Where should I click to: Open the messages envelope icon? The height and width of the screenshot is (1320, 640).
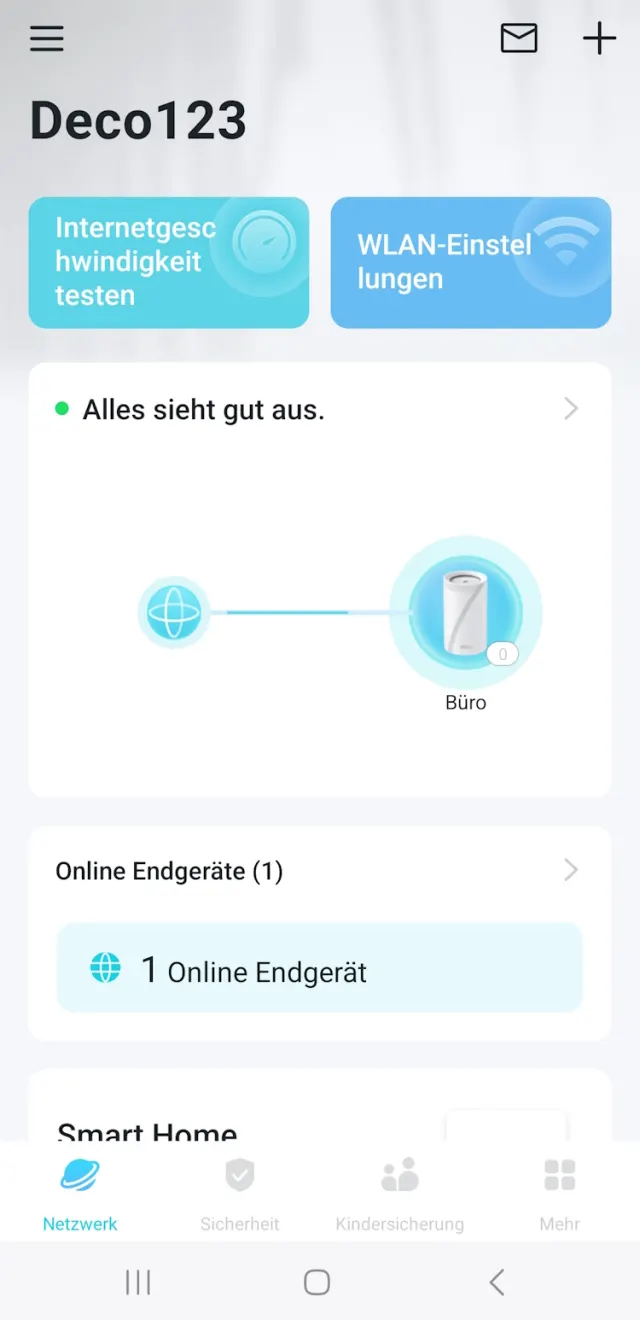[518, 39]
